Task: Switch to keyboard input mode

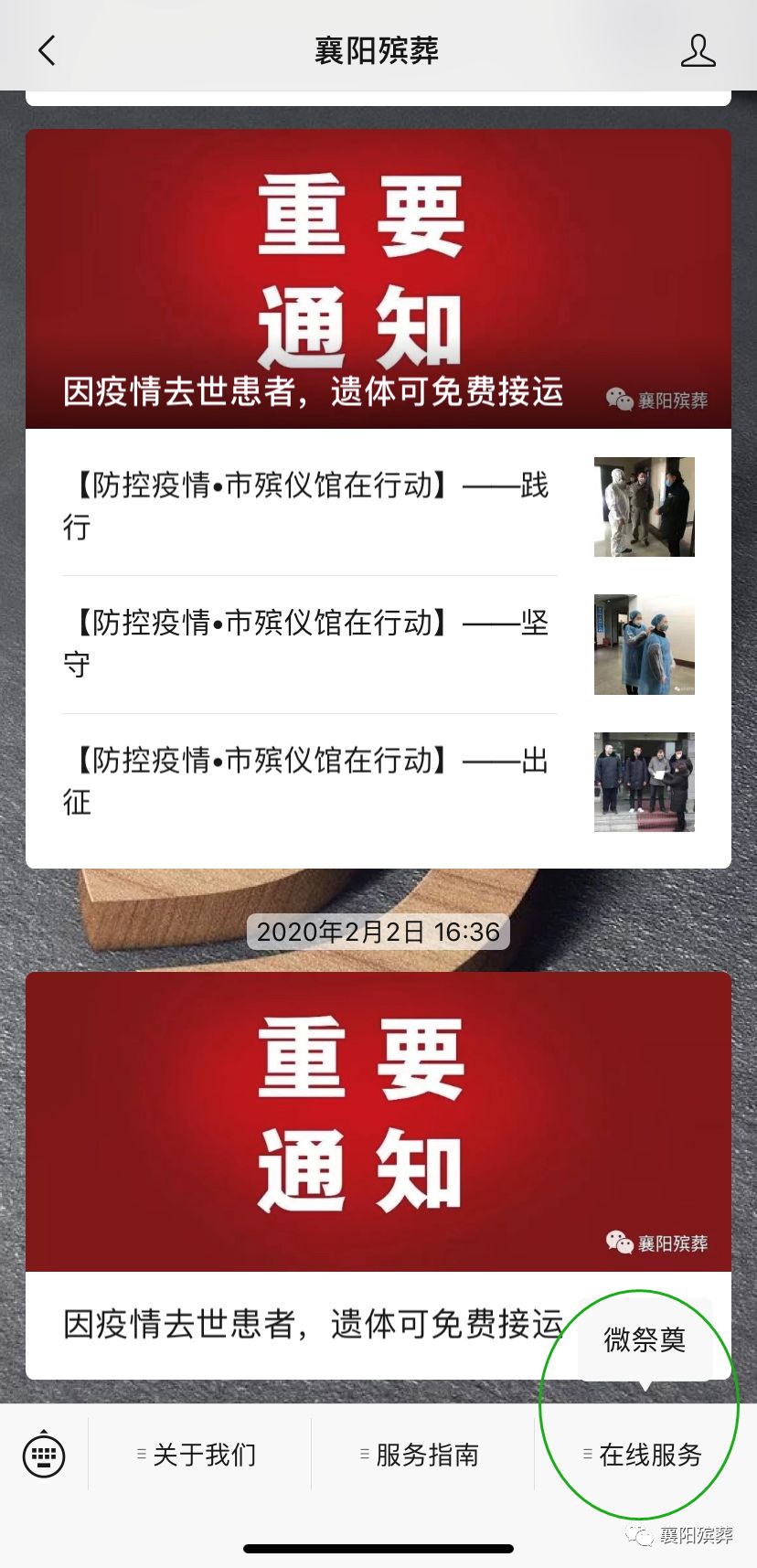Action: click(44, 1455)
